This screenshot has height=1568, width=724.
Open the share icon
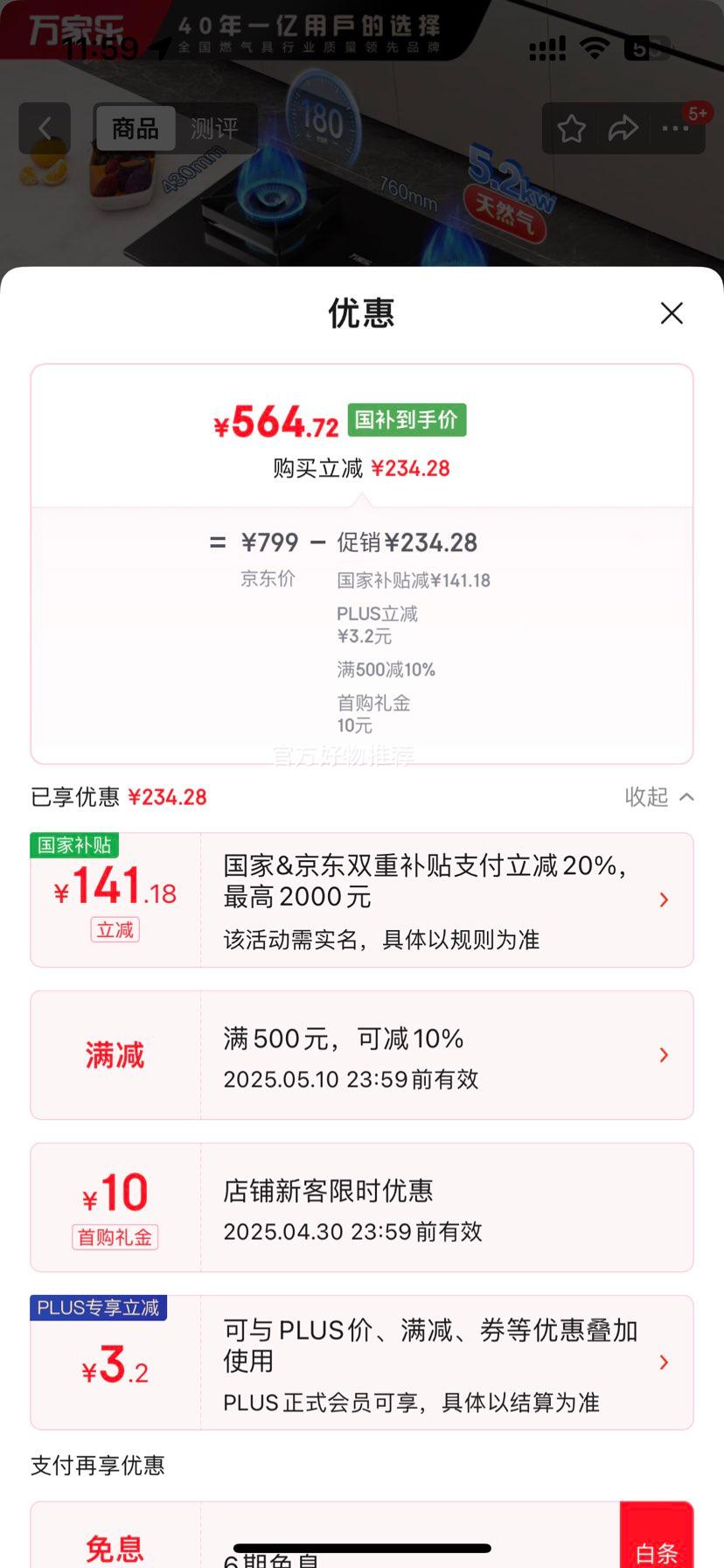click(x=623, y=128)
